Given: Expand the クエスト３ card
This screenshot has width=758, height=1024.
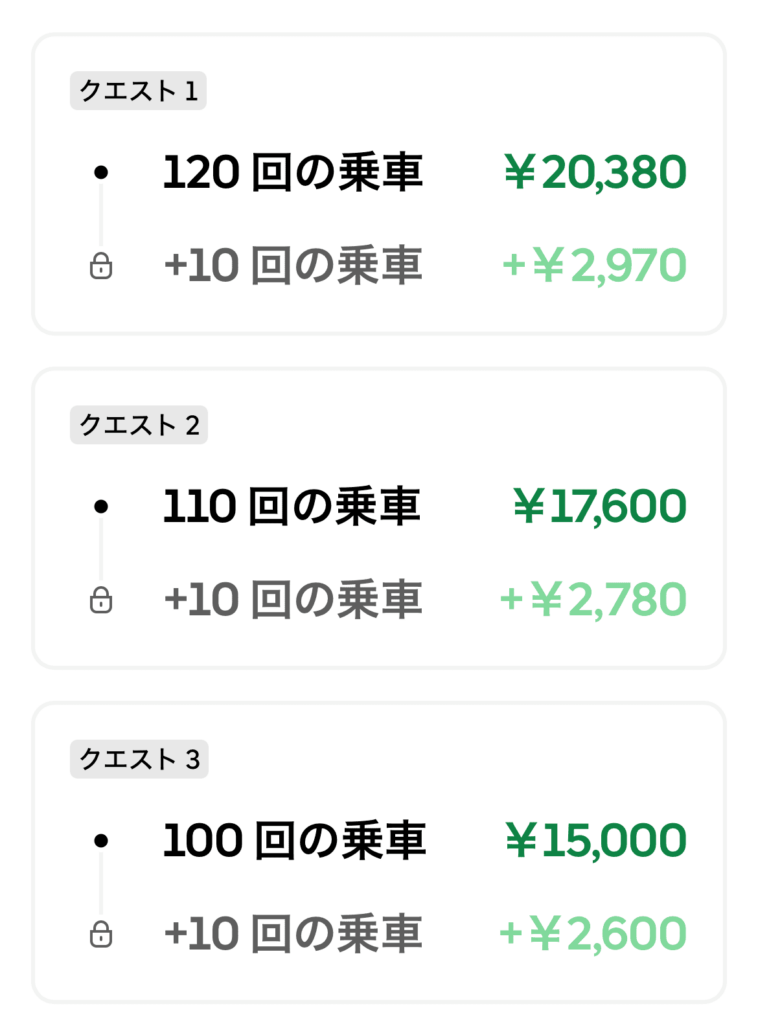Looking at the screenshot, I should click(379, 850).
